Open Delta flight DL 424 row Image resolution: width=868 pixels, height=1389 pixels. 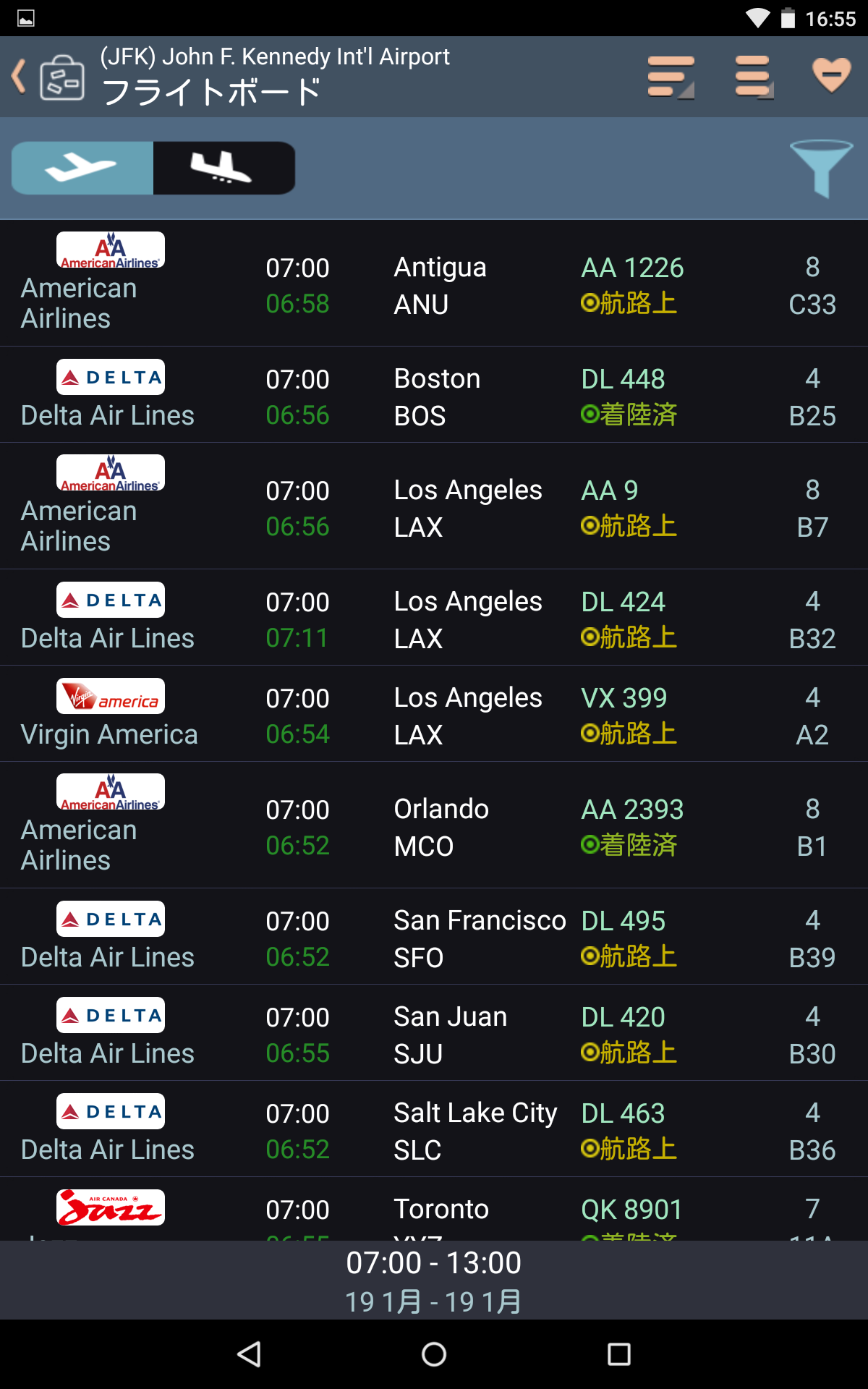pyautogui.click(x=434, y=618)
